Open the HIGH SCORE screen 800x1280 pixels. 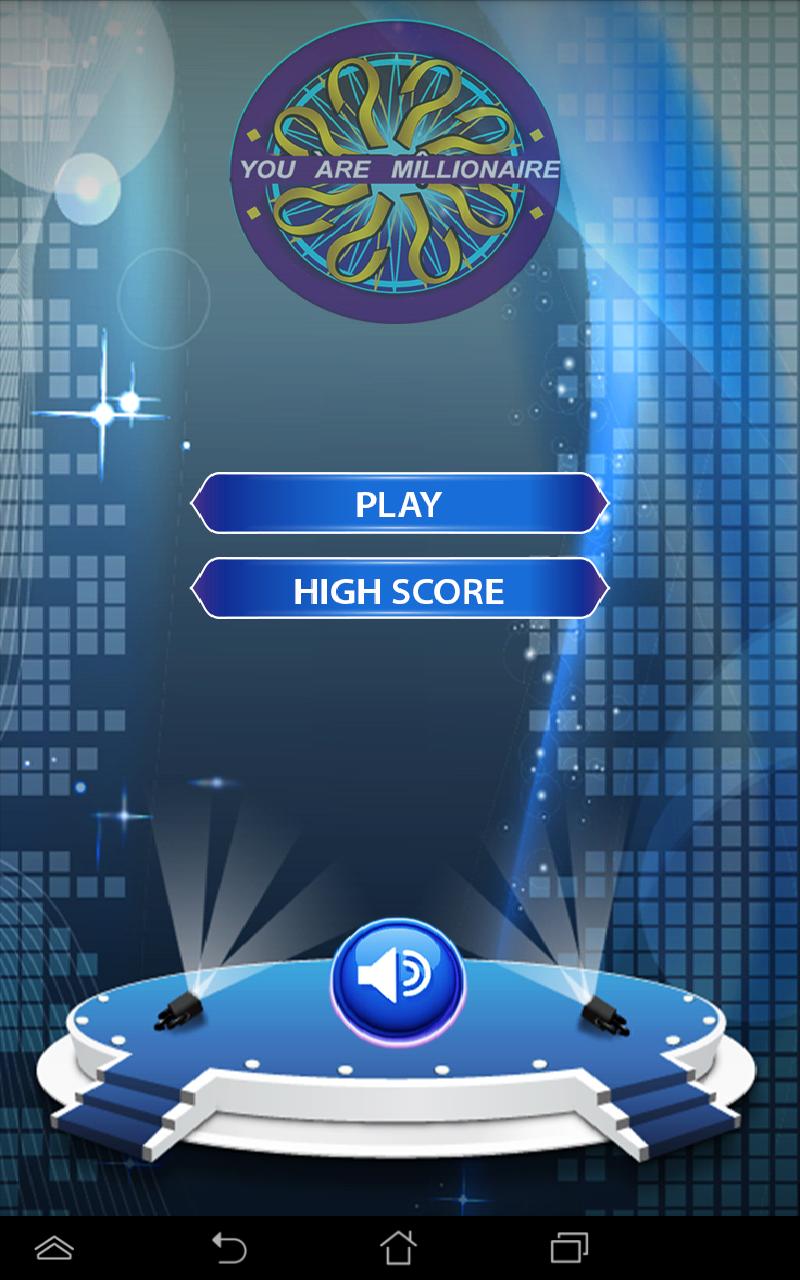point(399,590)
